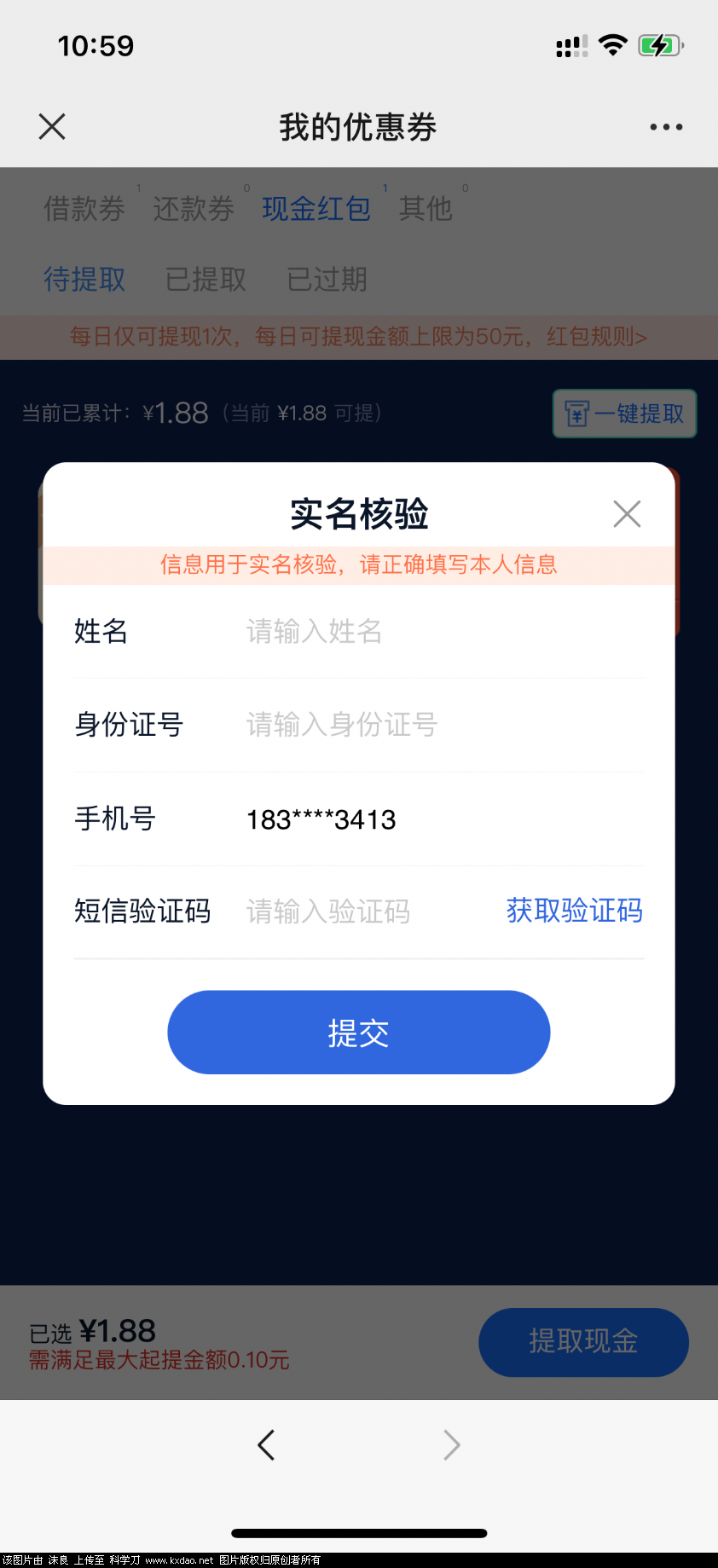The image size is (718, 1568).
Task: Submit the form via 提交 button
Action: point(358,1032)
